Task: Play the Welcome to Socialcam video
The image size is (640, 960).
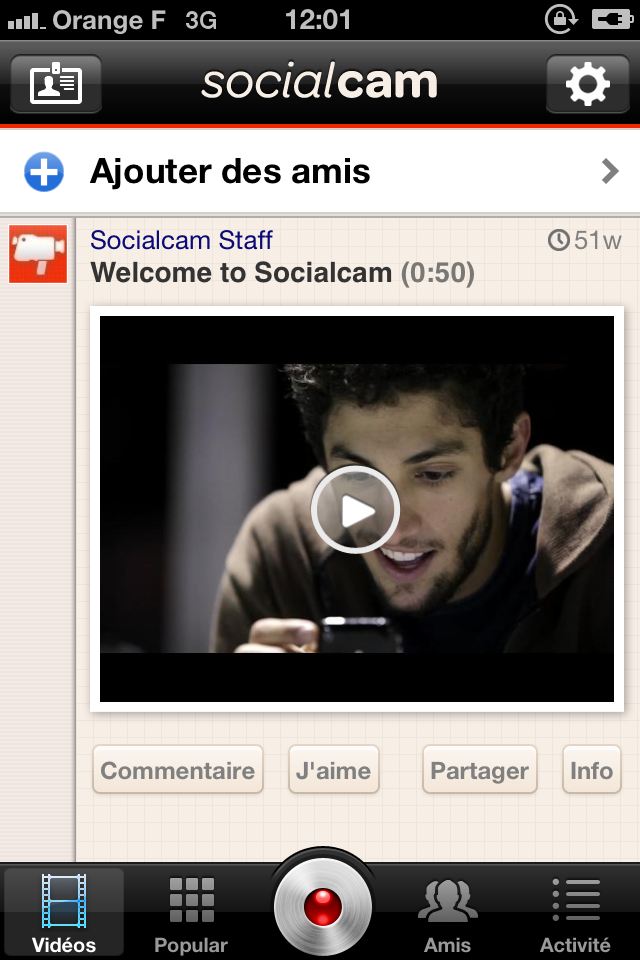Action: 355,511
